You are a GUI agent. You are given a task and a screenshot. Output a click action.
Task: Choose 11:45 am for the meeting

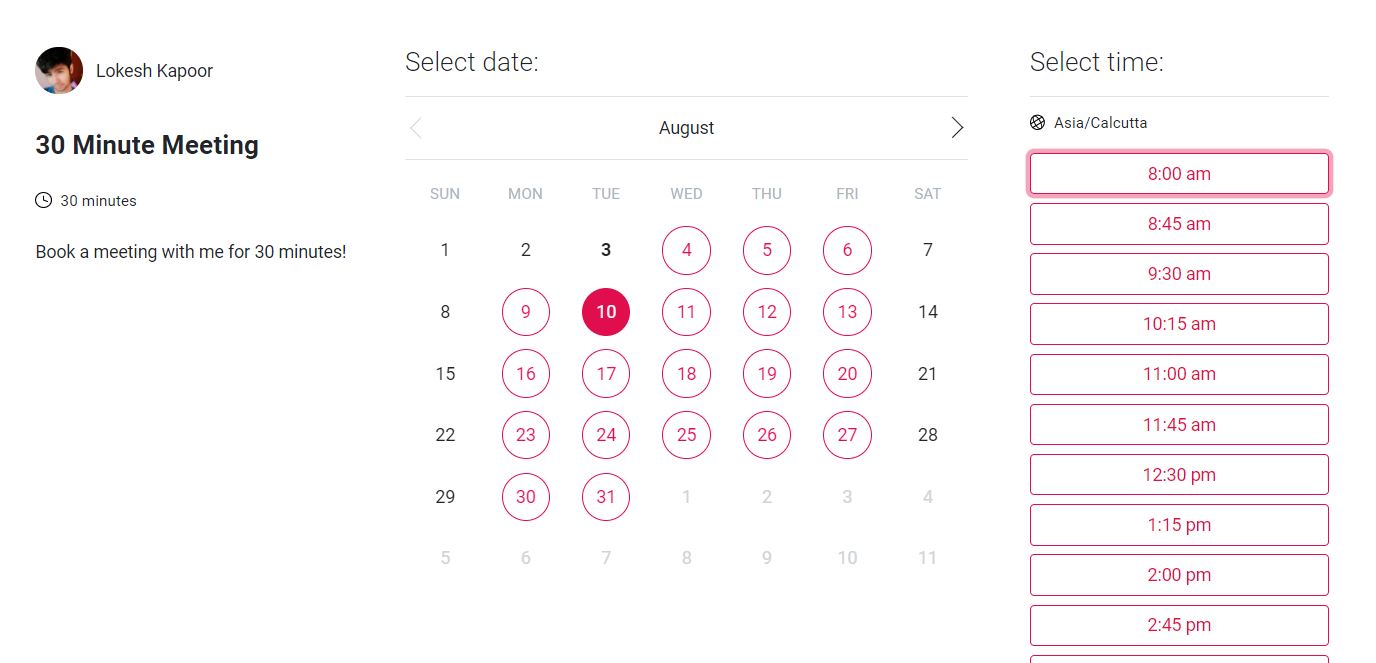coord(1179,425)
